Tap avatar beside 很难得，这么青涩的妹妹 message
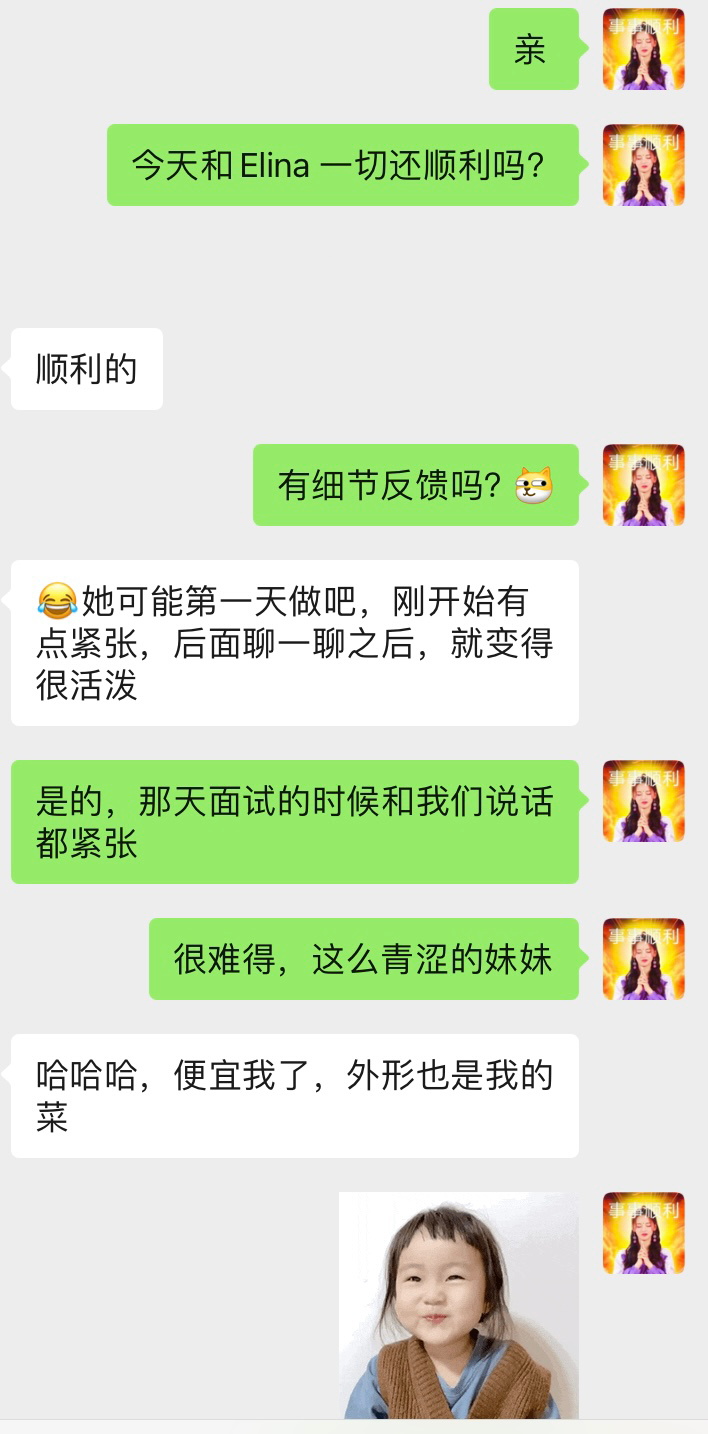Screen dimensions: 708x1434 643,959
